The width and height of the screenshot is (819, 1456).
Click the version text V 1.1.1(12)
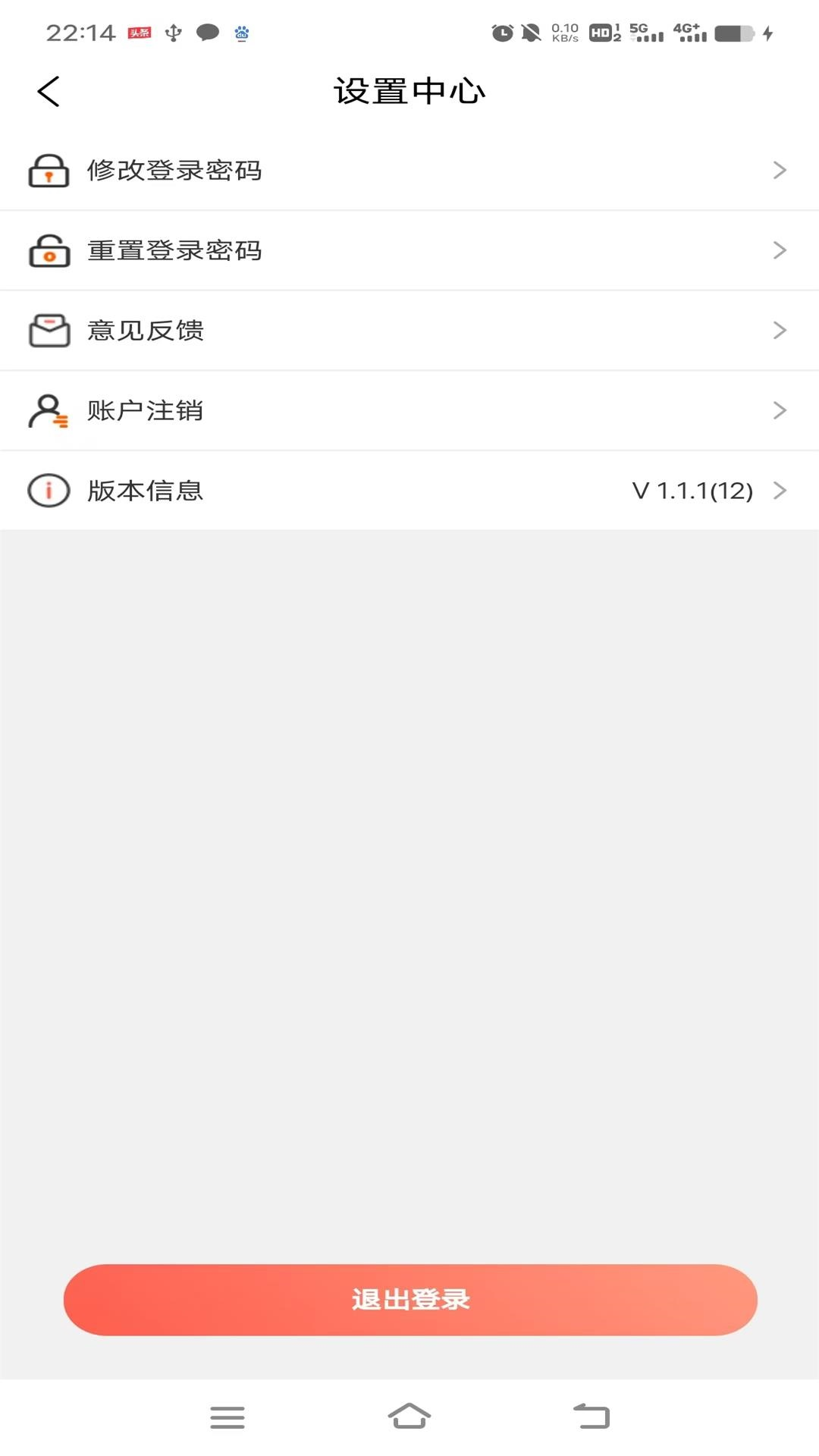(692, 491)
